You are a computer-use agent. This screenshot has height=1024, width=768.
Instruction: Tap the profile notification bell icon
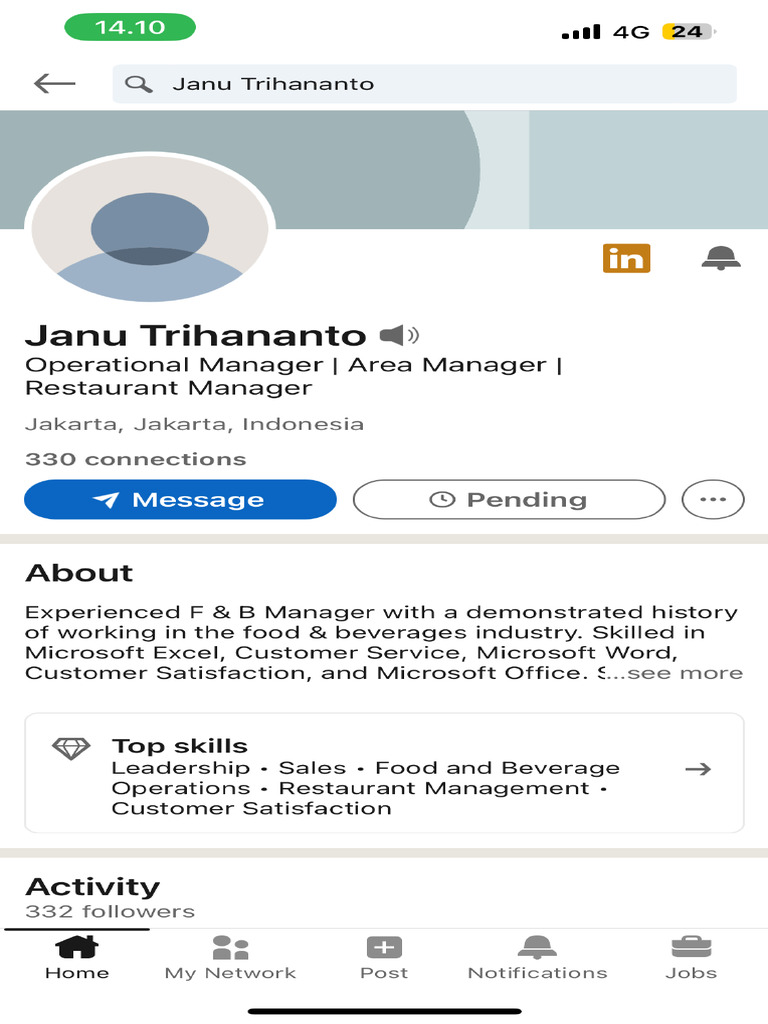[x=720, y=258]
